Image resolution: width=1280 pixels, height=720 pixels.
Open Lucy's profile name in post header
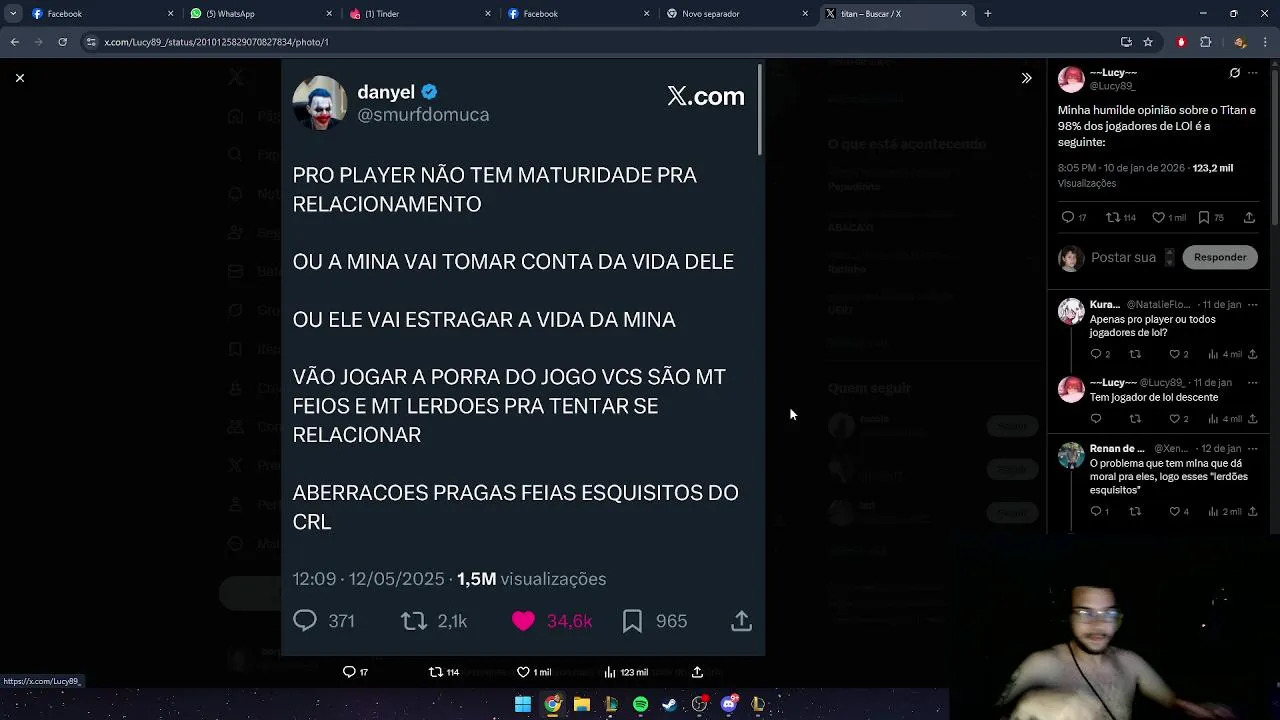[1113, 73]
